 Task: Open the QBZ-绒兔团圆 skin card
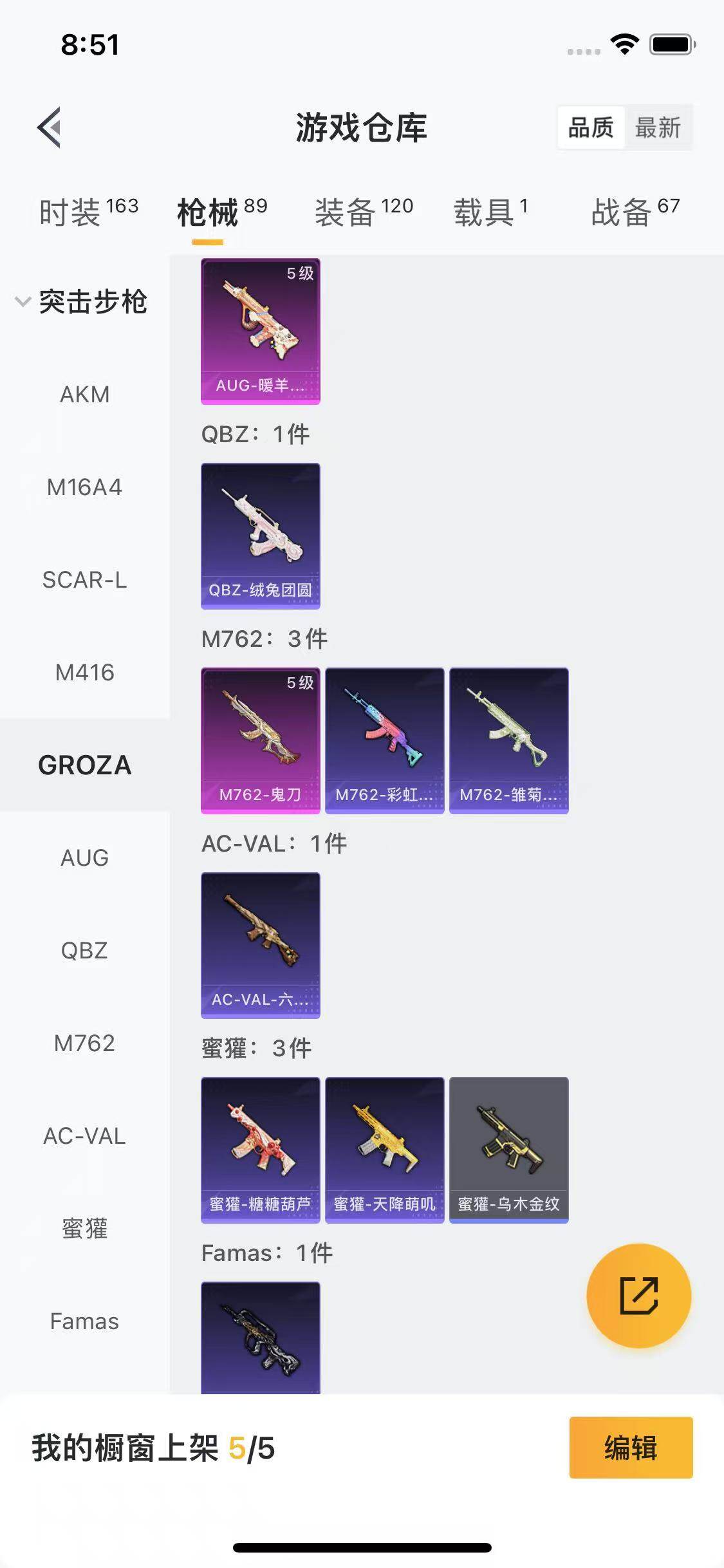(260, 536)
